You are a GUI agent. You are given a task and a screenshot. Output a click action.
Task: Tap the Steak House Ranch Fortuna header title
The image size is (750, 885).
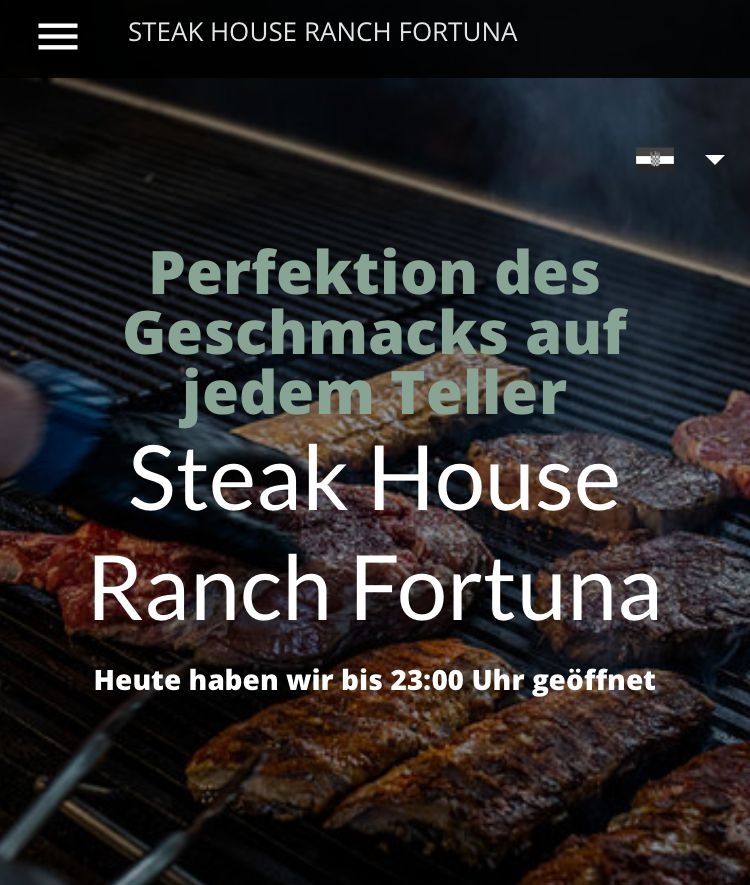(x=322, y=33)
